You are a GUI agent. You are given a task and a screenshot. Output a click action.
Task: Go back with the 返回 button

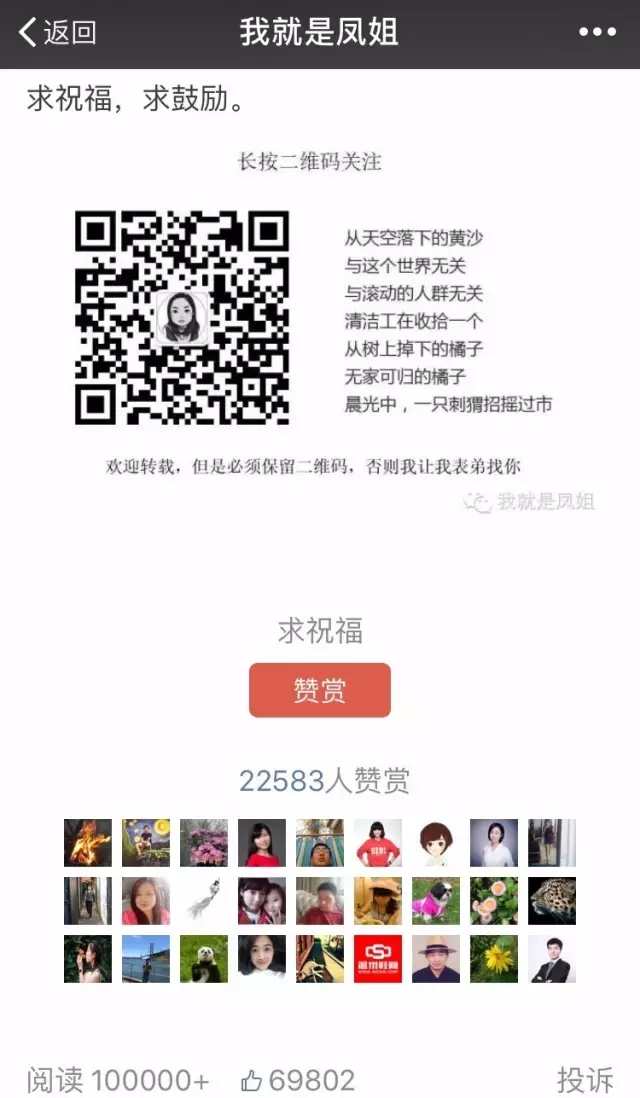(57, 32)
